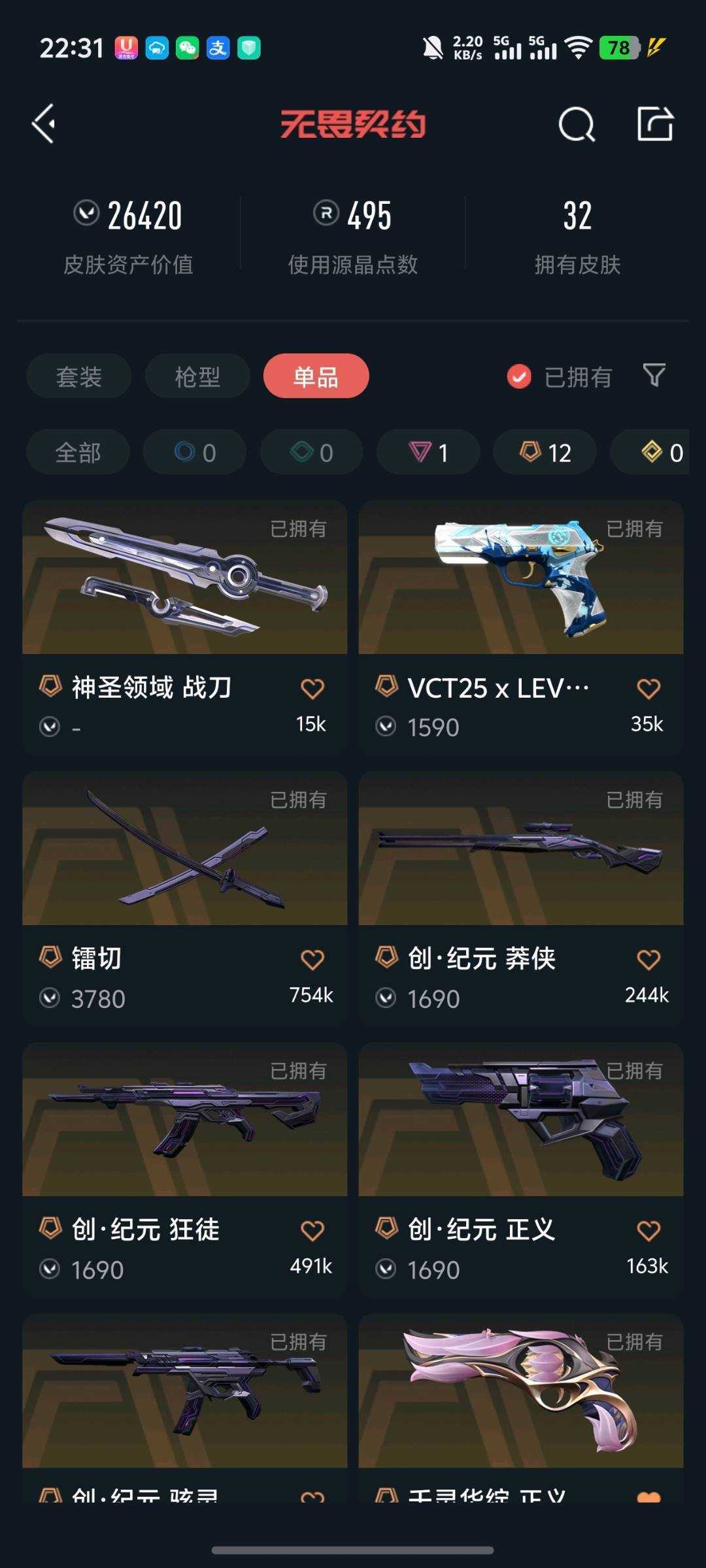706x1568 pixels.
Task: Tap the heart on 创·纪元 莽侠
Action: coord(648,958)
